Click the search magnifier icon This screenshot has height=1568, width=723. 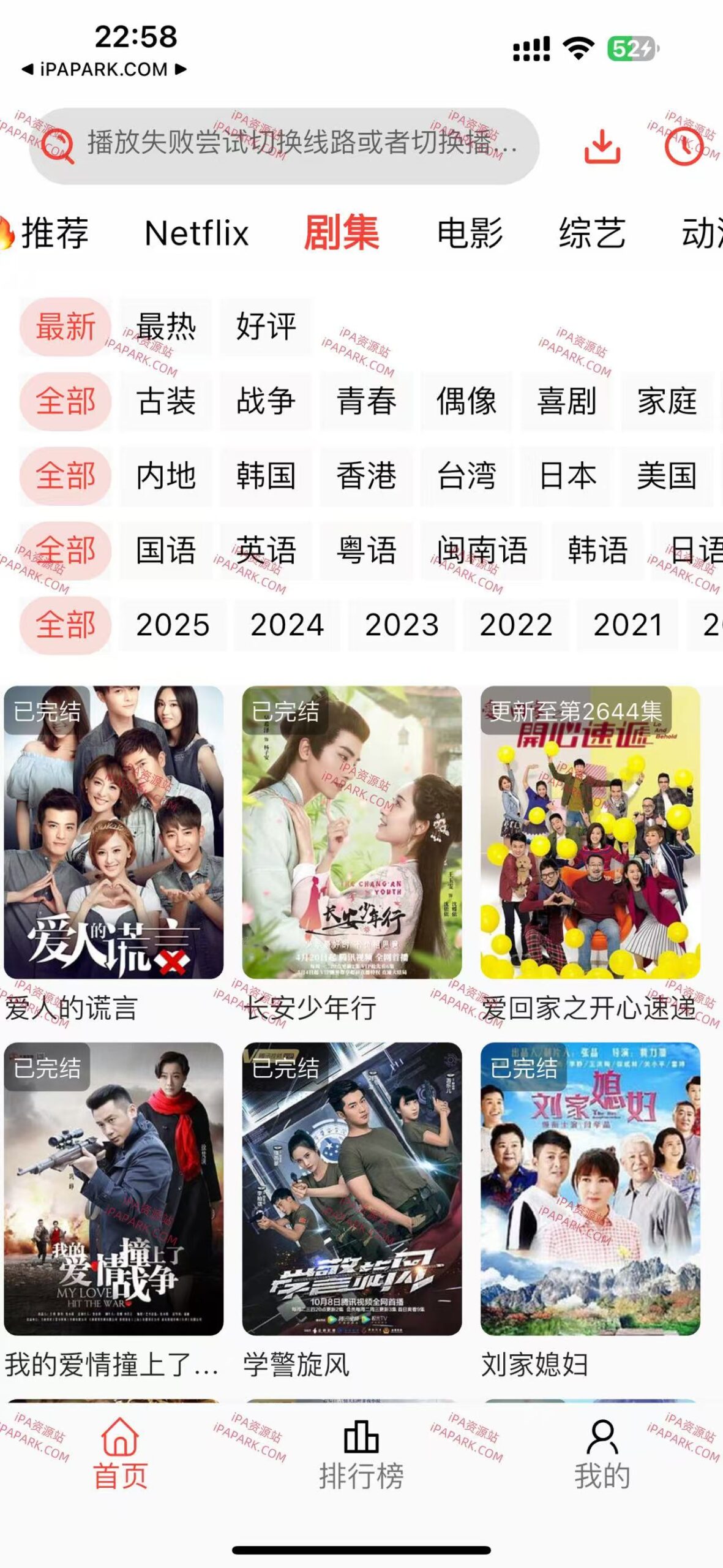[x=59, y=147]
